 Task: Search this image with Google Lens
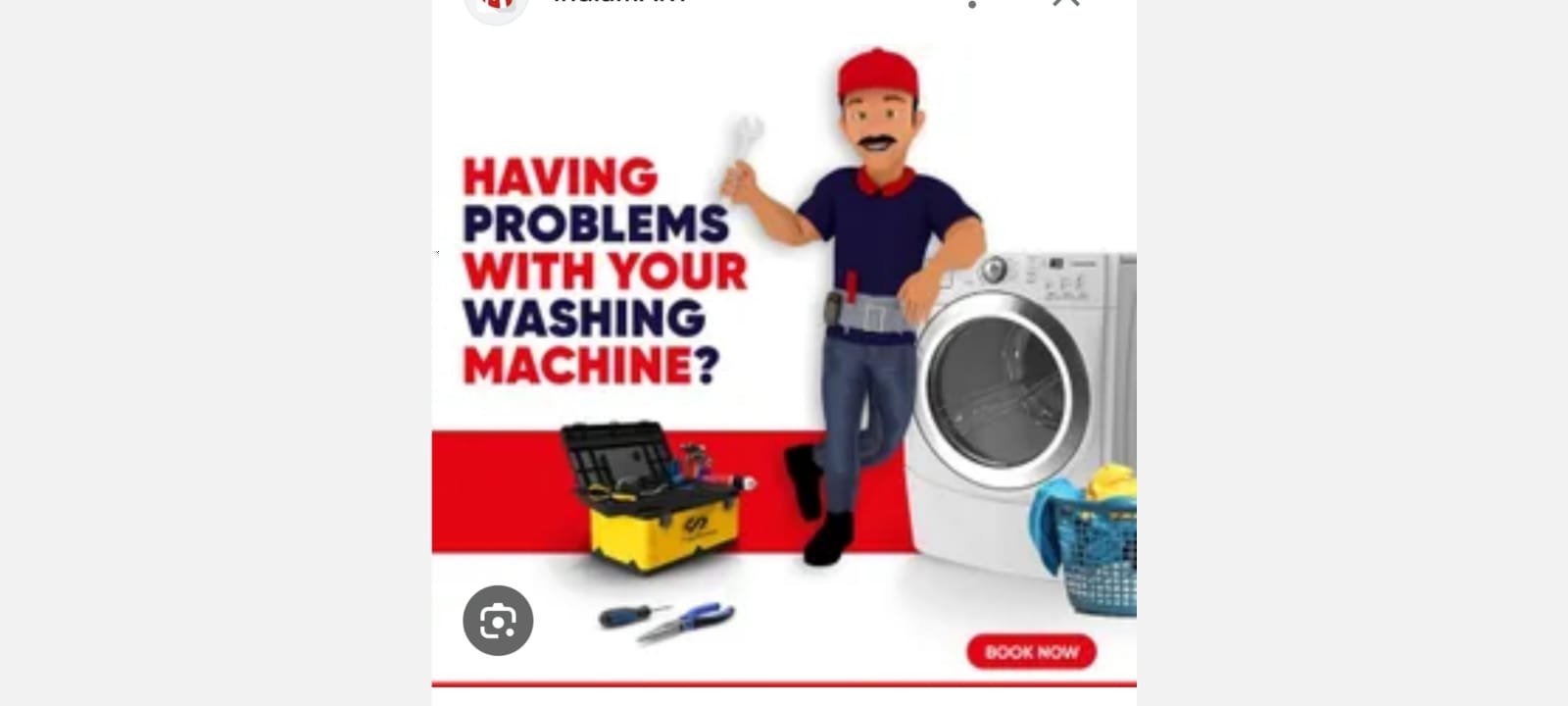click(x=498, y=621)
